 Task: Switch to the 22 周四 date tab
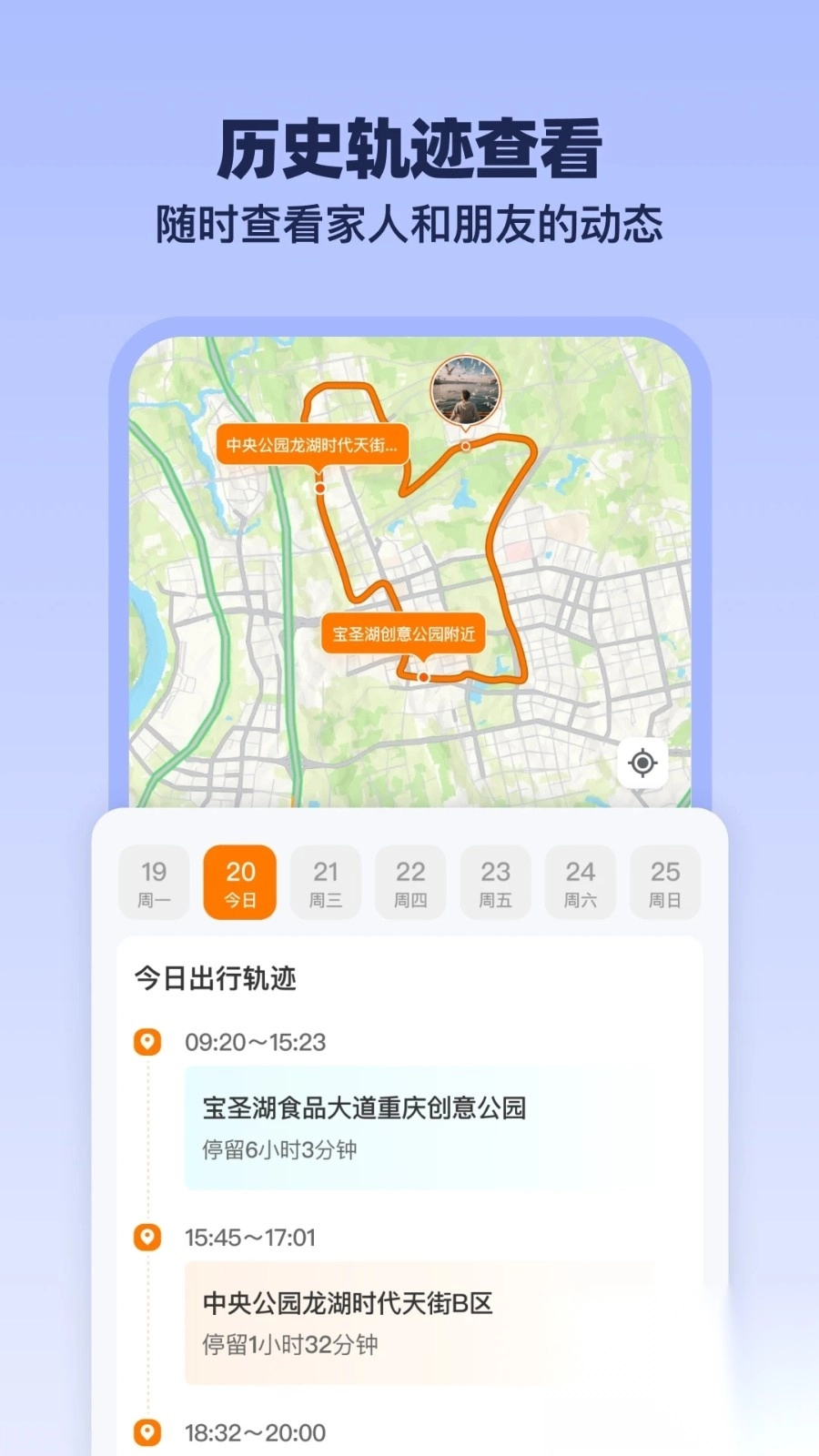[409, 881]
